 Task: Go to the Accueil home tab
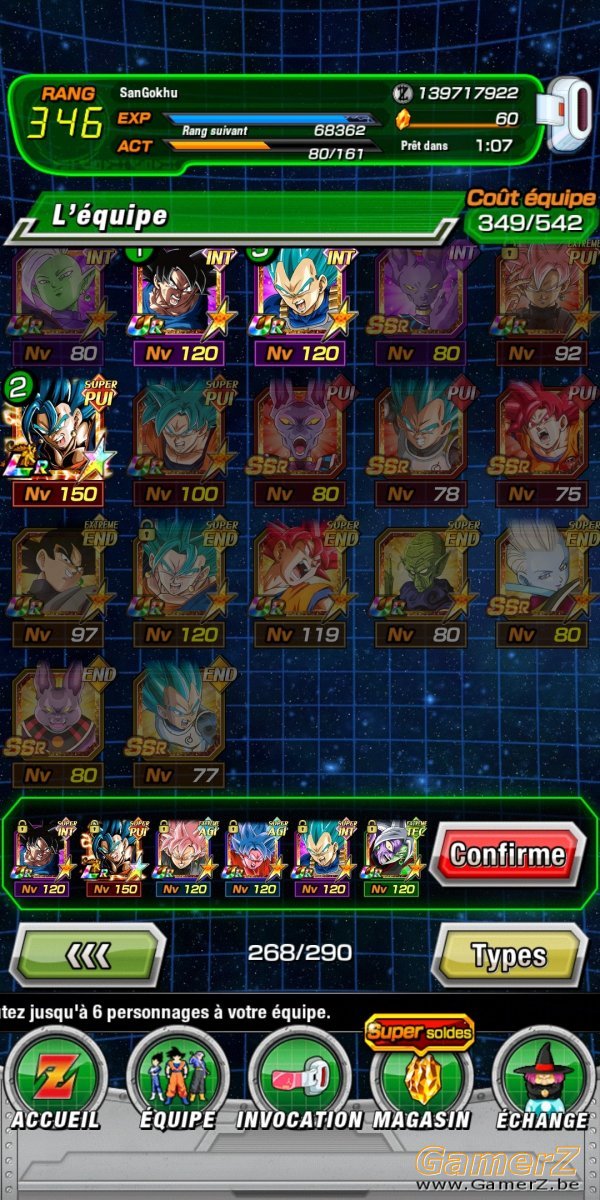tap(55, 1080)
